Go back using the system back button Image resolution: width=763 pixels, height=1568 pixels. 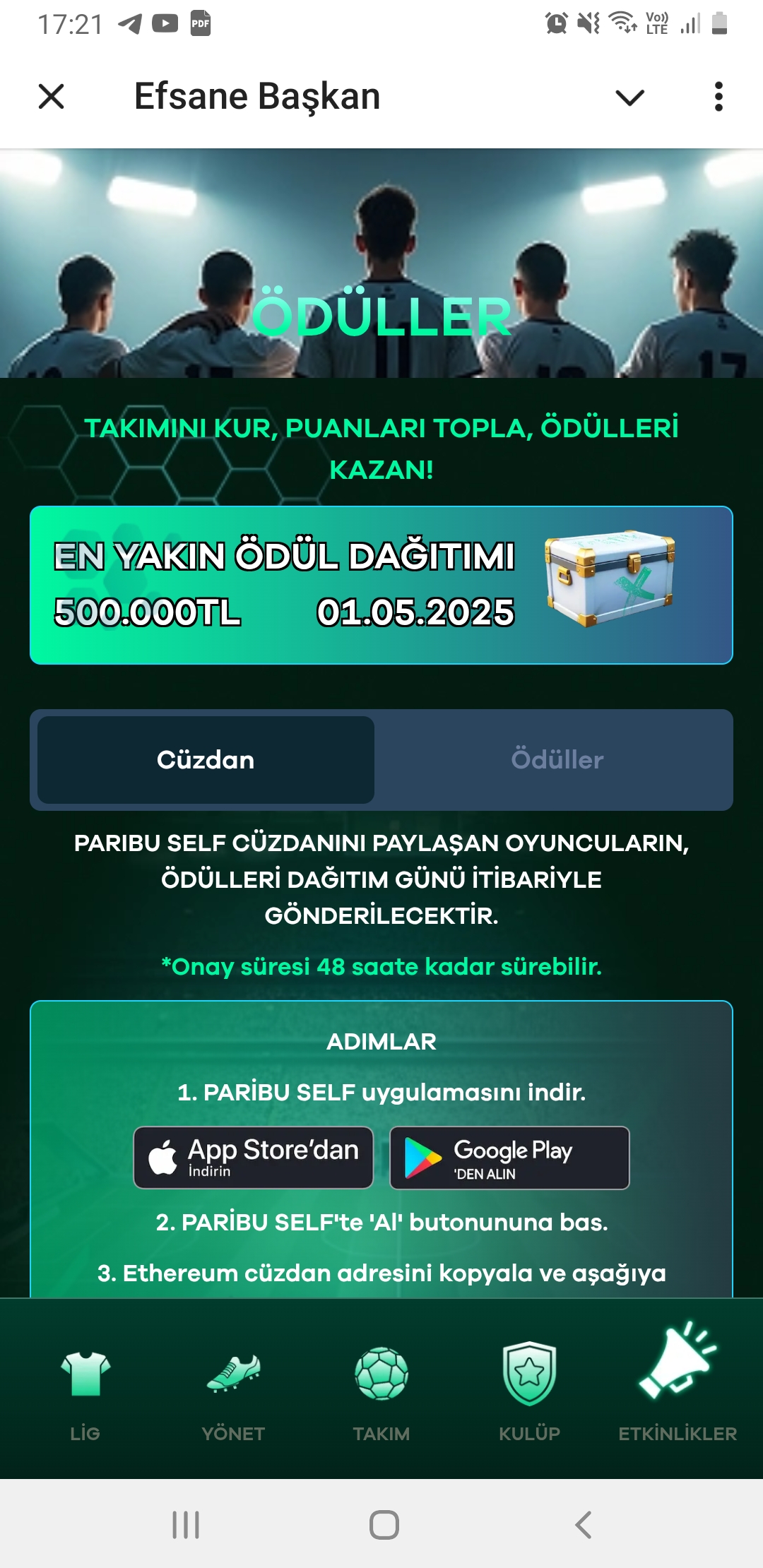pos(583,1525)
